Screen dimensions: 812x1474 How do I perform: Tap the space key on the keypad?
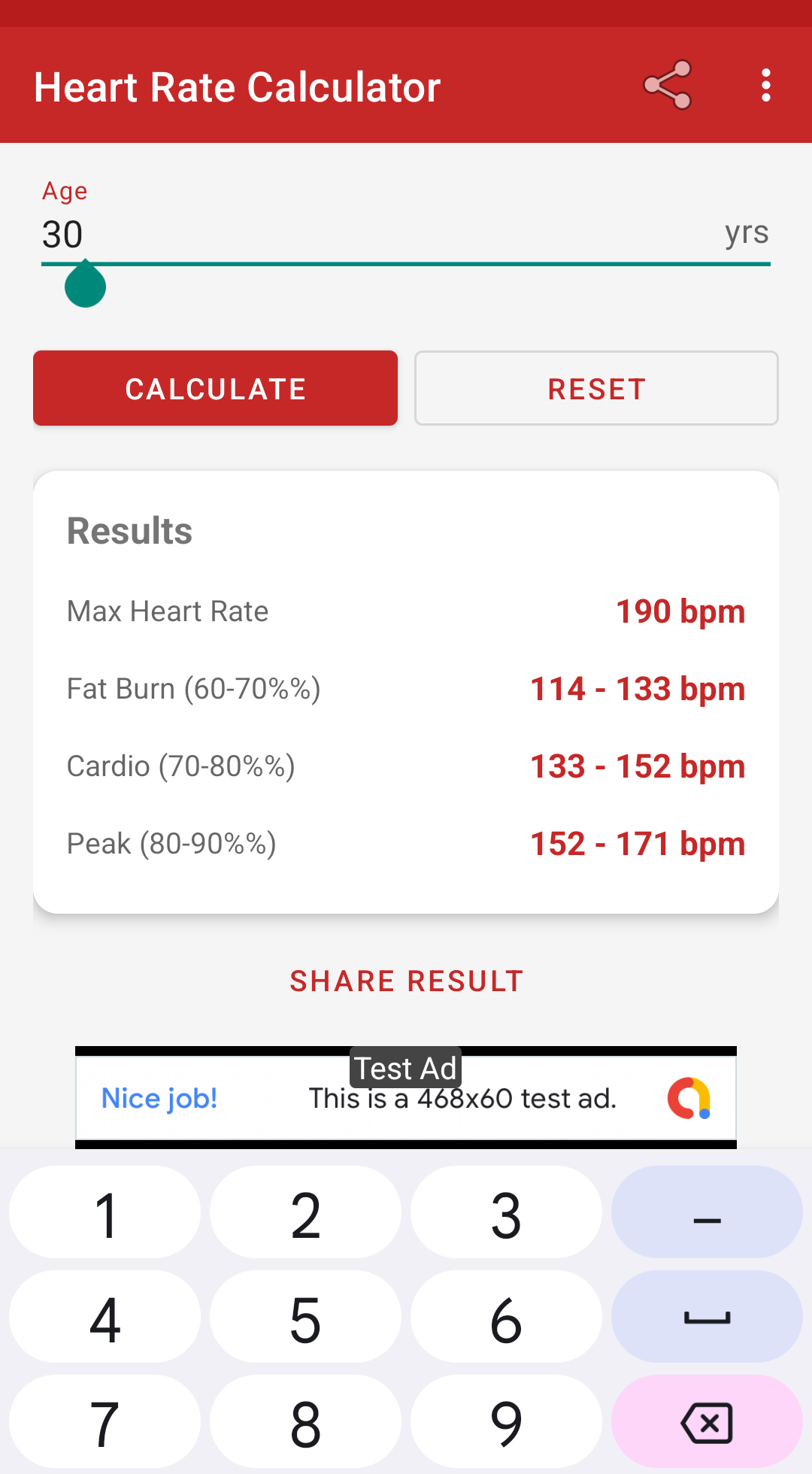click(705, 1317)
